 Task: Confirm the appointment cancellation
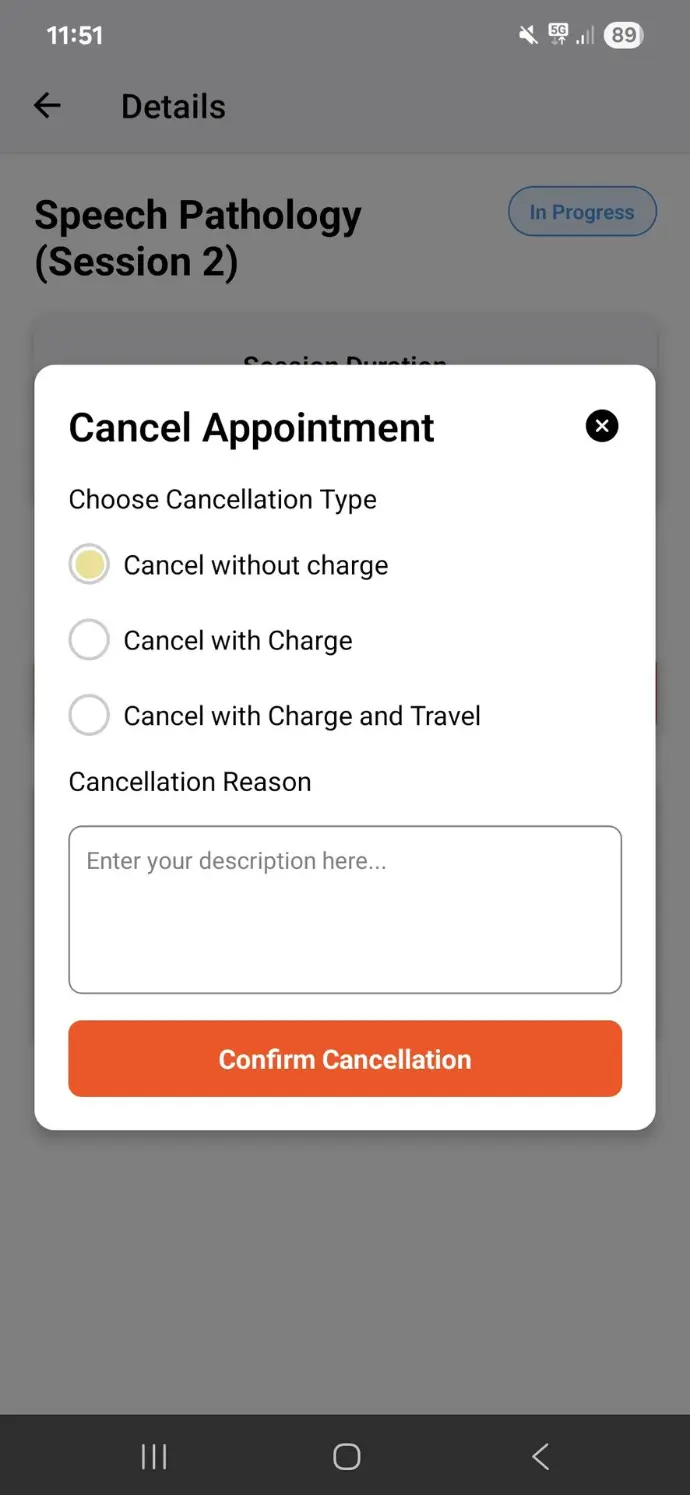(x=345, y=1059)
